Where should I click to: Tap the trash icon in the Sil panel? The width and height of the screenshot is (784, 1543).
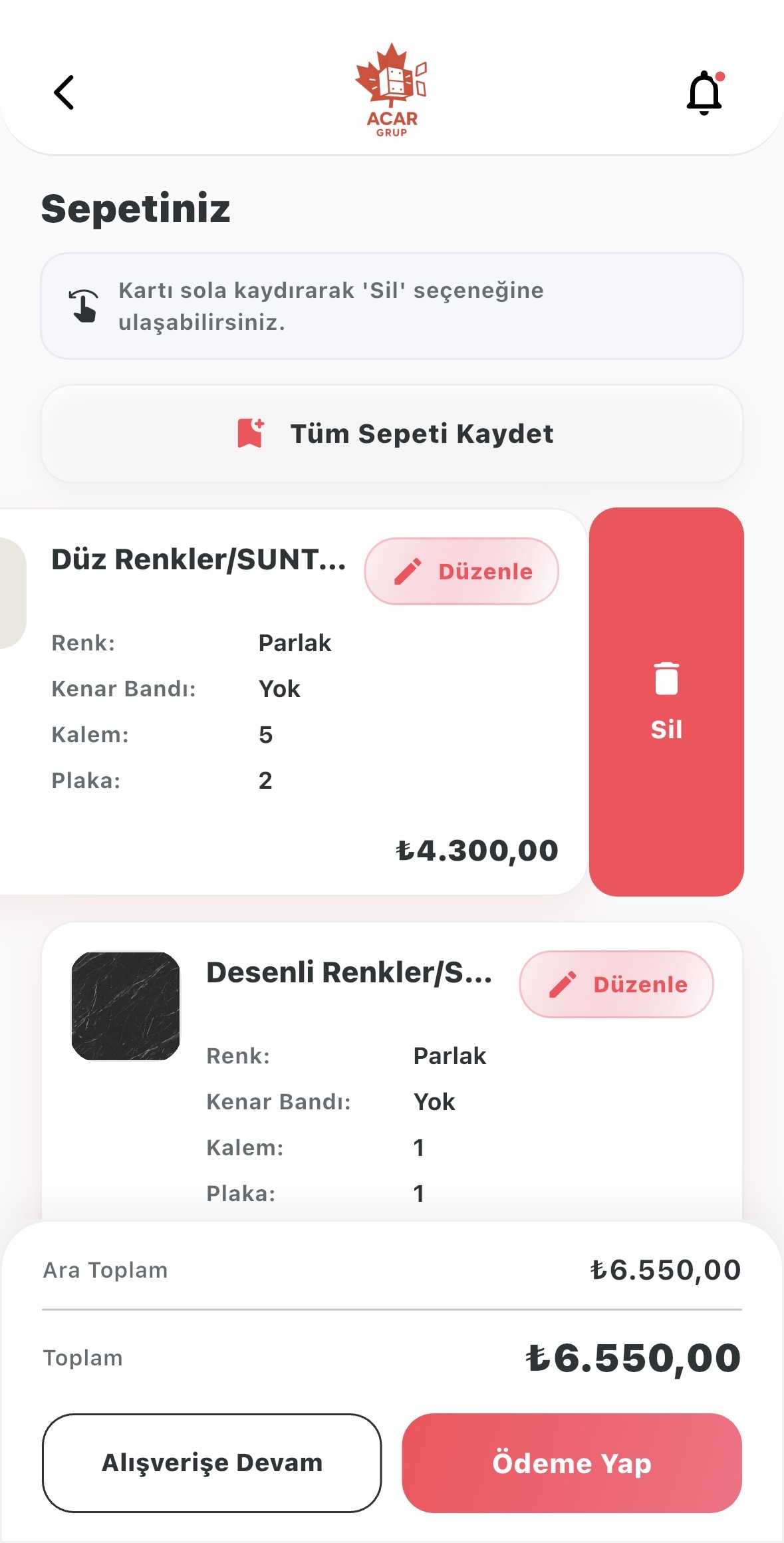[666, 680]
